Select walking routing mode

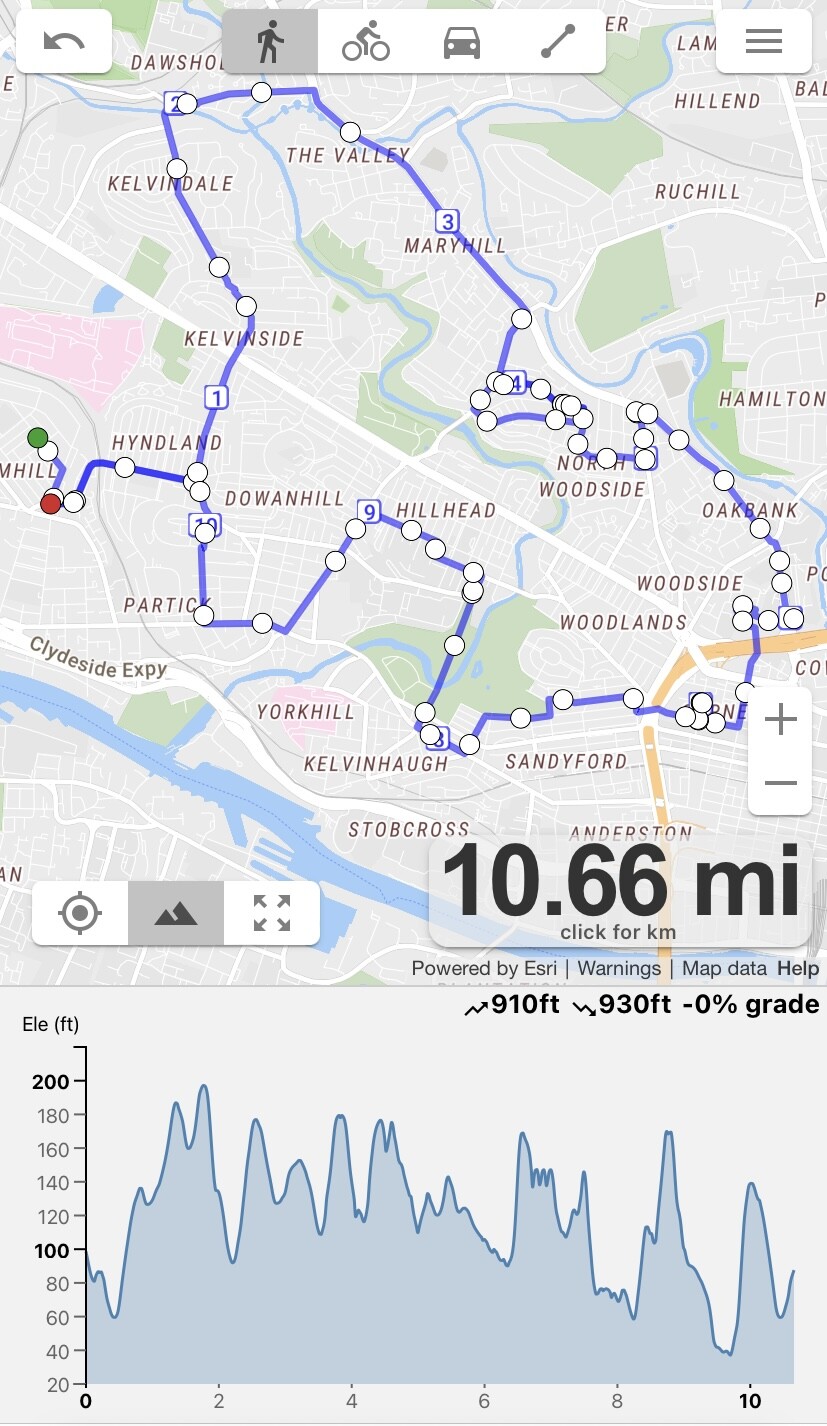click(x=270, y=42)
